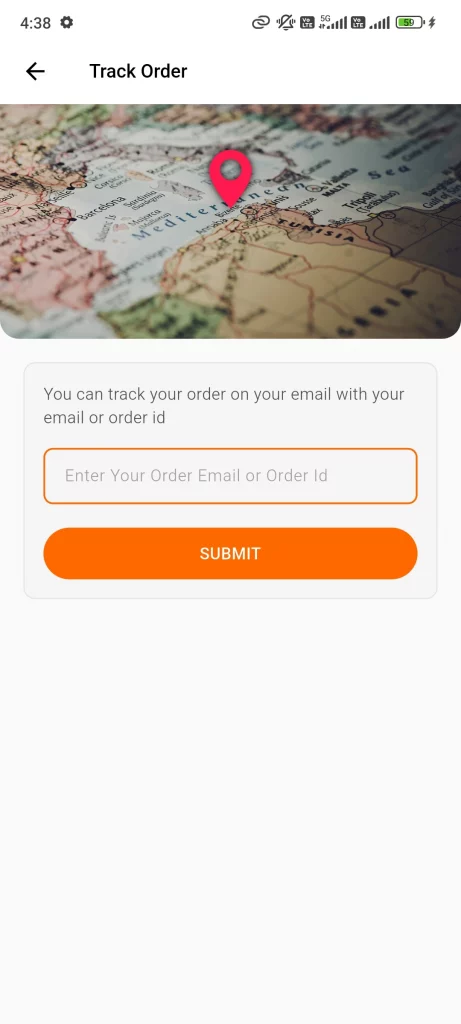This screenshot has height=1024, width=461.
Task: Go back using the arrow icon
Action: pyautogui.click(x=35, y=71)
